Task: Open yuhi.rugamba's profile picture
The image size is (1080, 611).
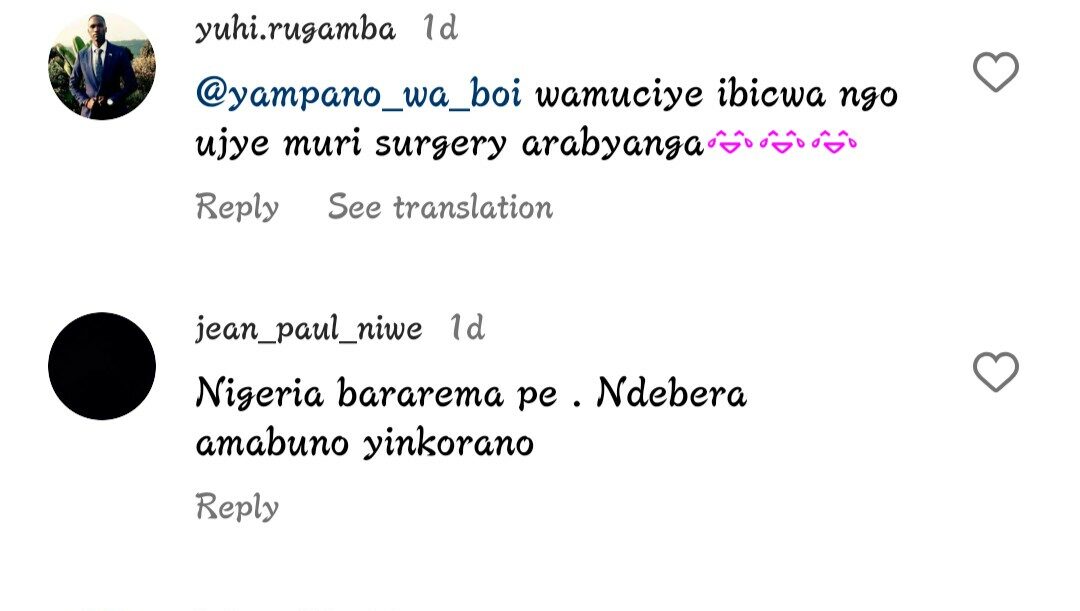Action: [102, 66]
